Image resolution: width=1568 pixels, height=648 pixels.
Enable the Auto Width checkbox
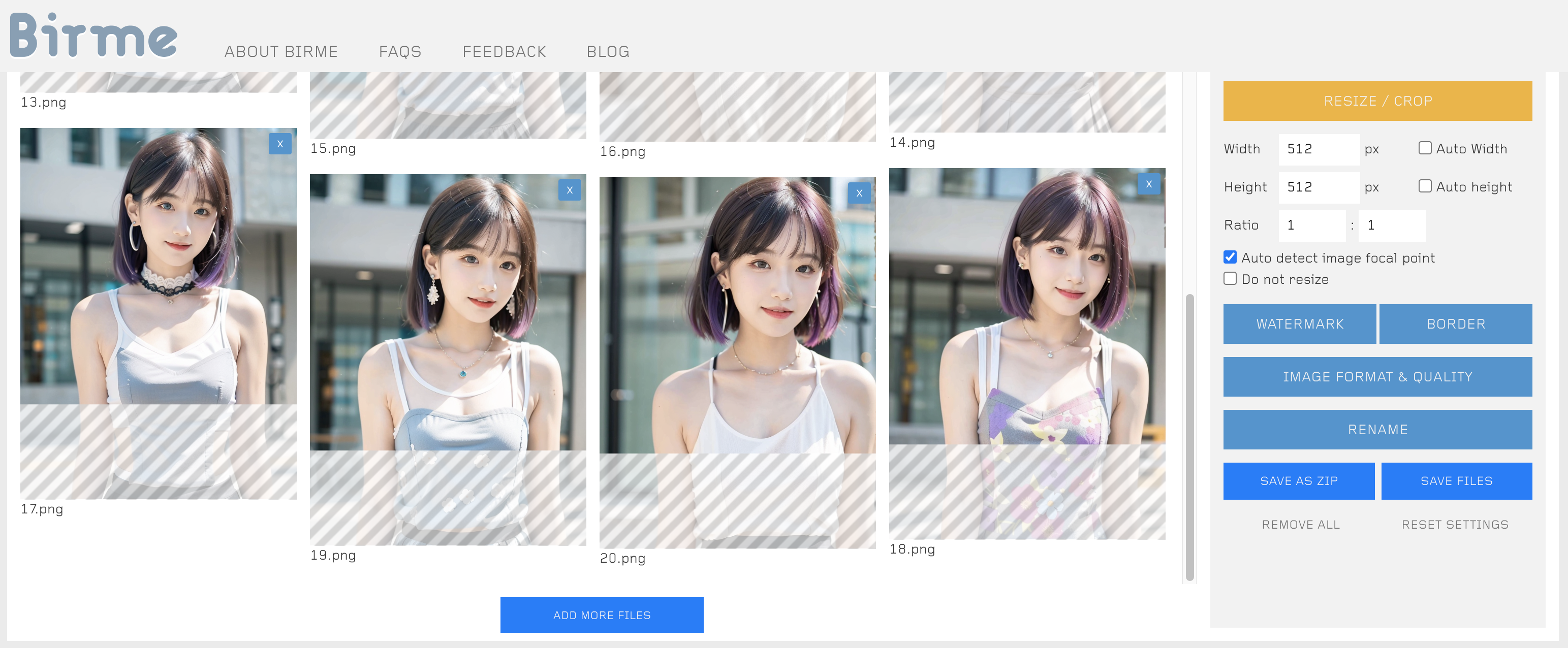coord(1424,148)
